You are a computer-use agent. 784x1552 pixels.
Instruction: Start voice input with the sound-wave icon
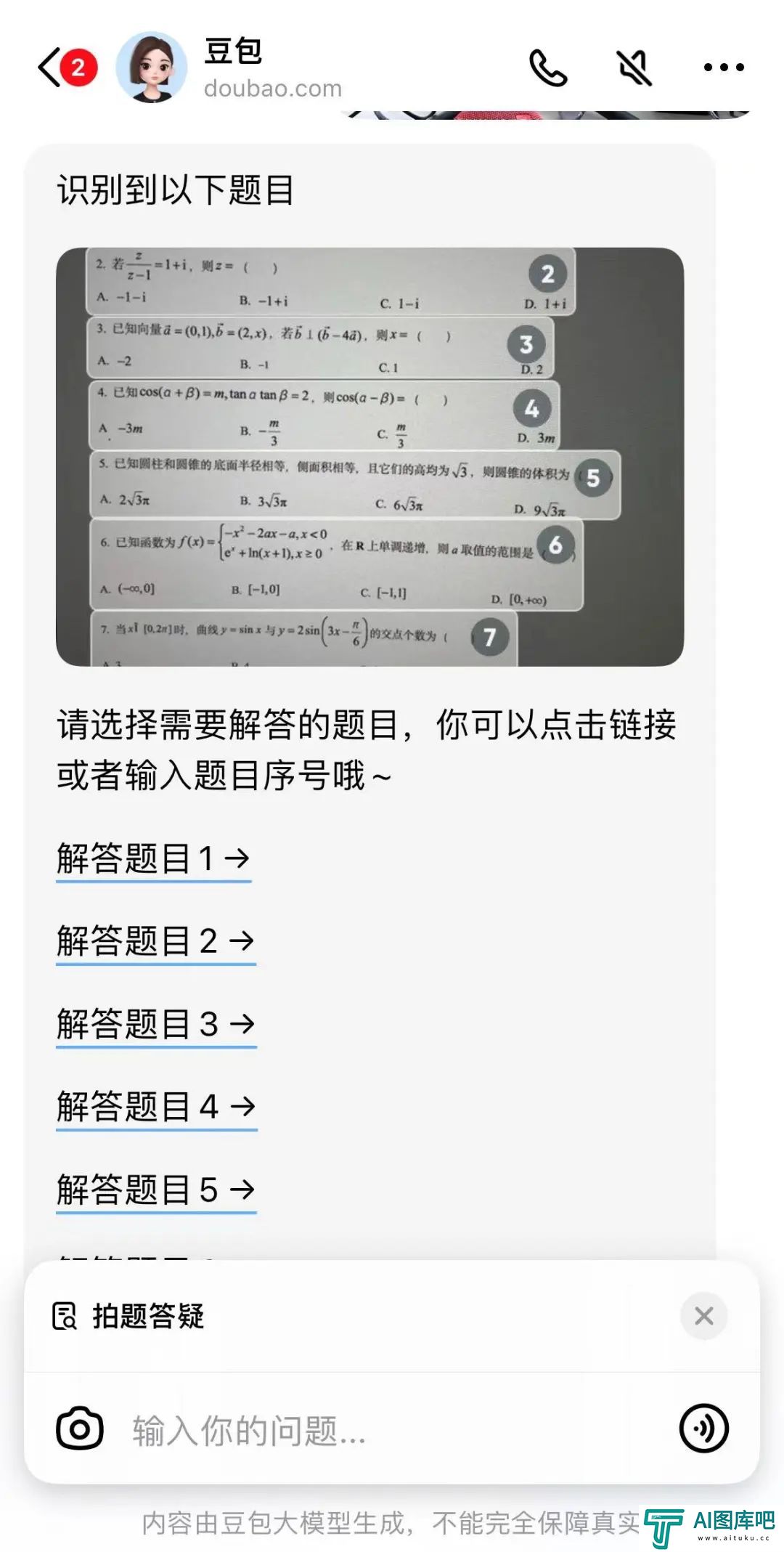click(x=703, y=1428)
